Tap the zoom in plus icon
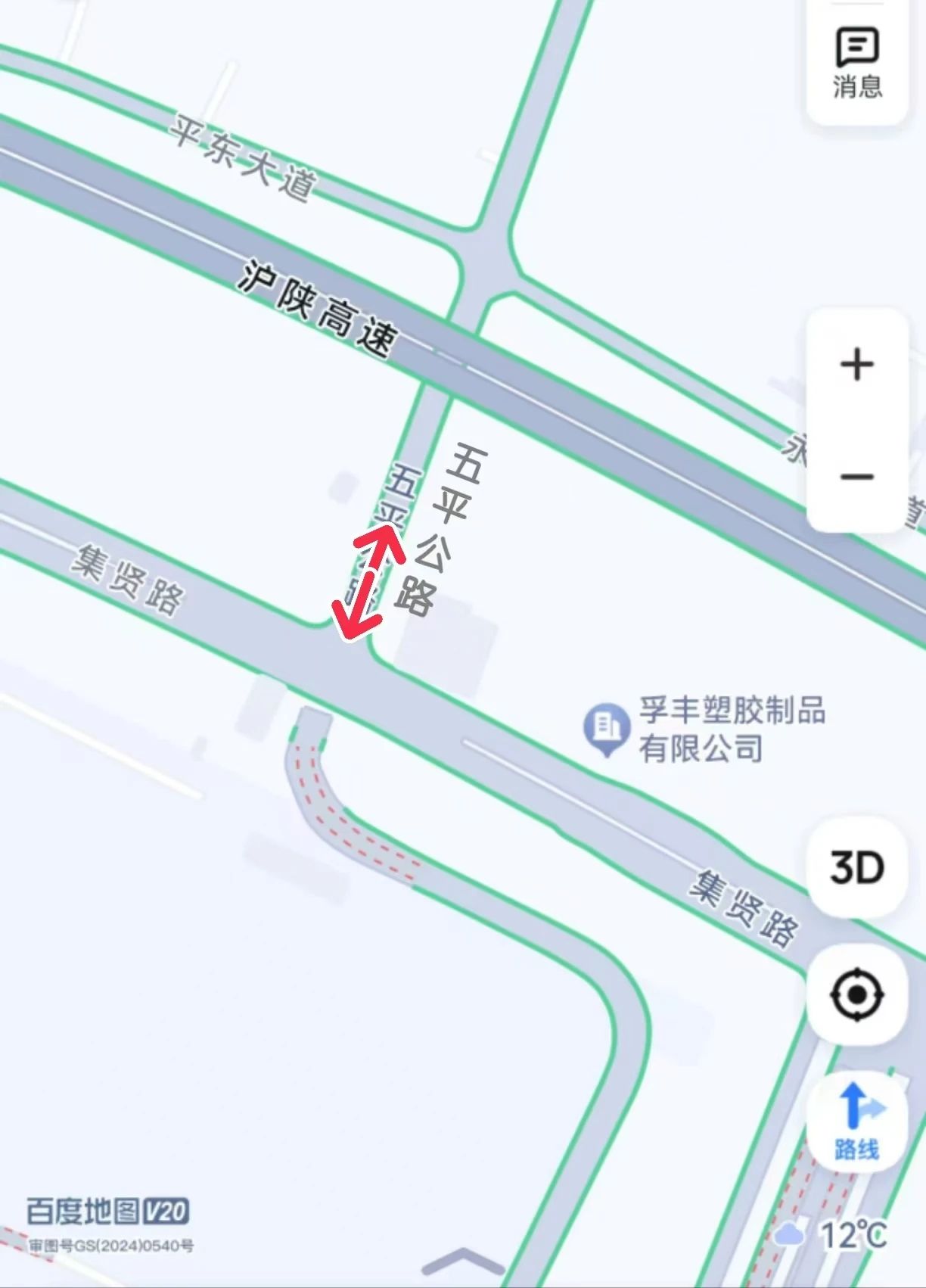926x1288 pixels. 856,363
